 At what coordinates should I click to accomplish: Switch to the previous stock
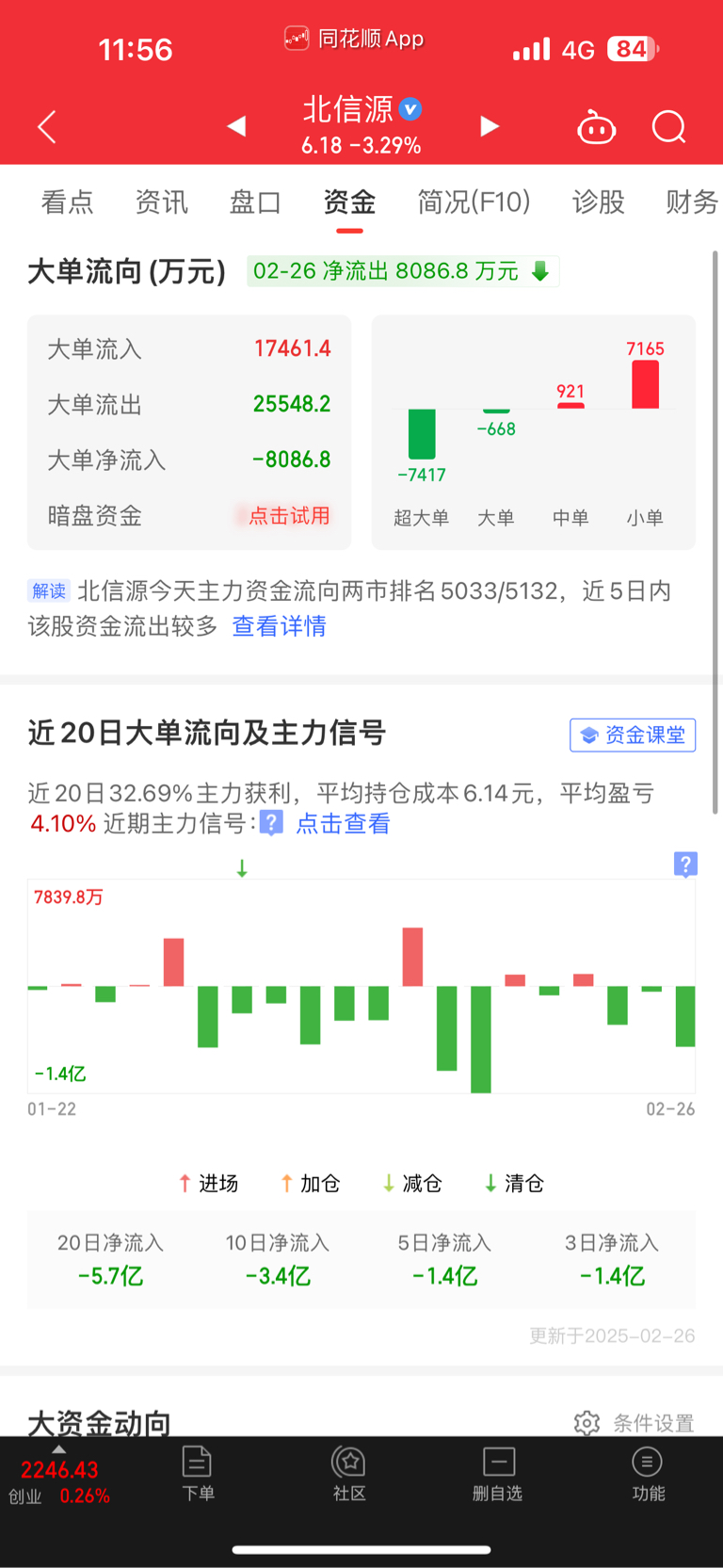236,126
